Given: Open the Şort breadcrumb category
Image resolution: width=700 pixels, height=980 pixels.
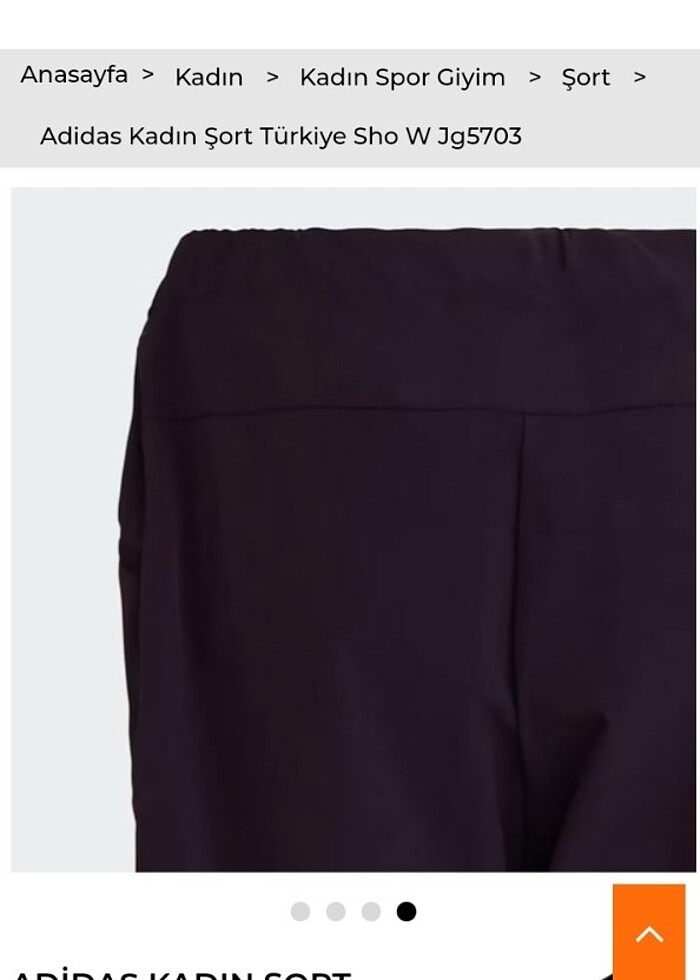Looking at the screenshot, I should (585, 77).
